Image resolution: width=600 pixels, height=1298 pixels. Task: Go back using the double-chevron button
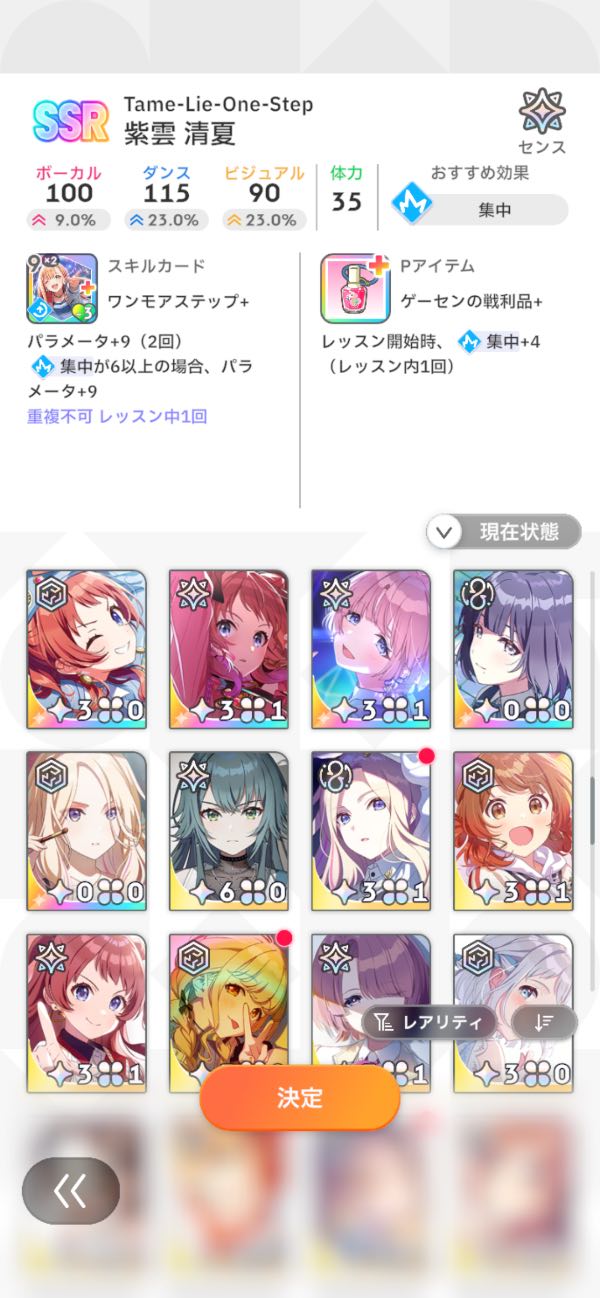click(x=71, y=1190)
